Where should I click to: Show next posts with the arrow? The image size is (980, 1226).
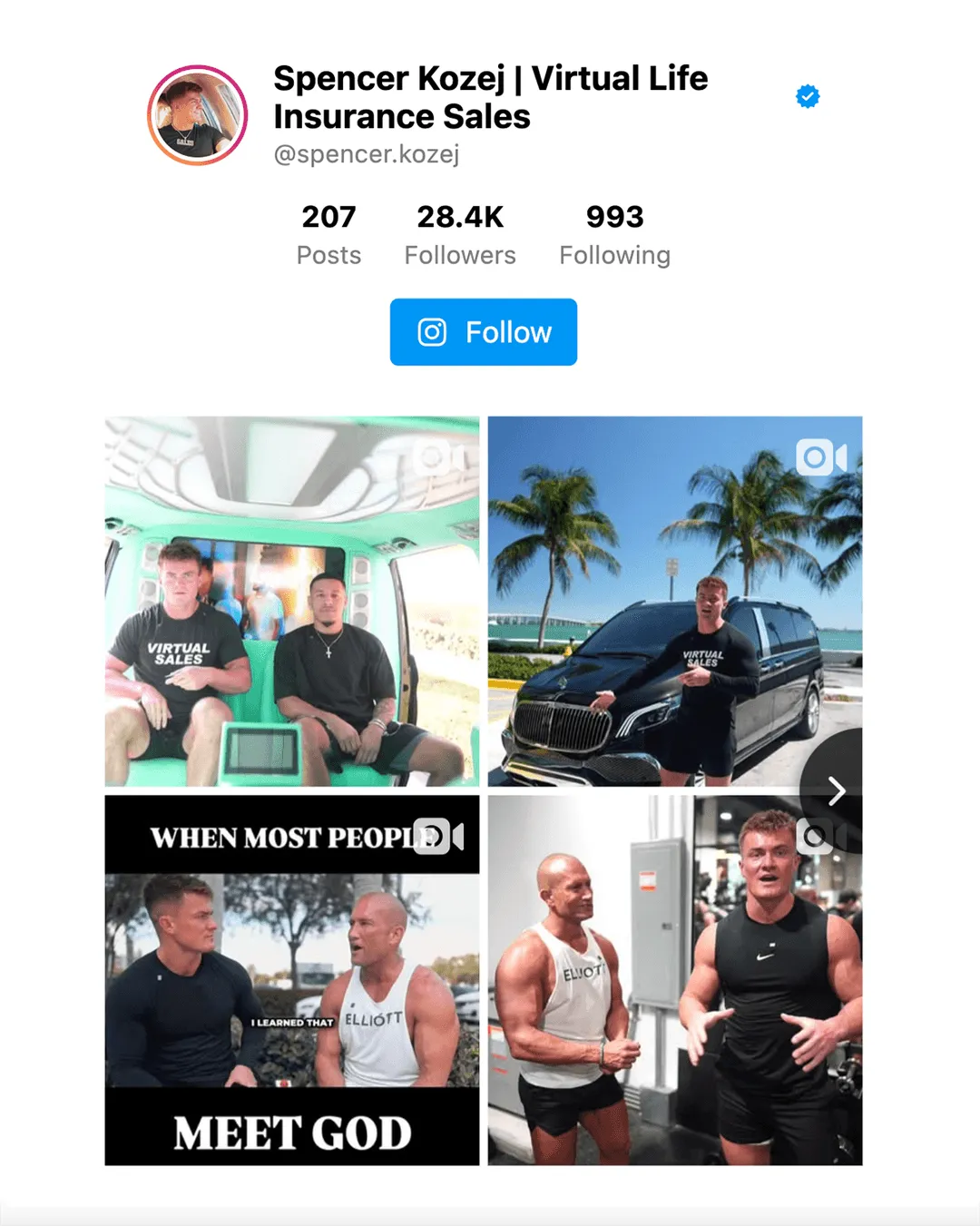836,791
